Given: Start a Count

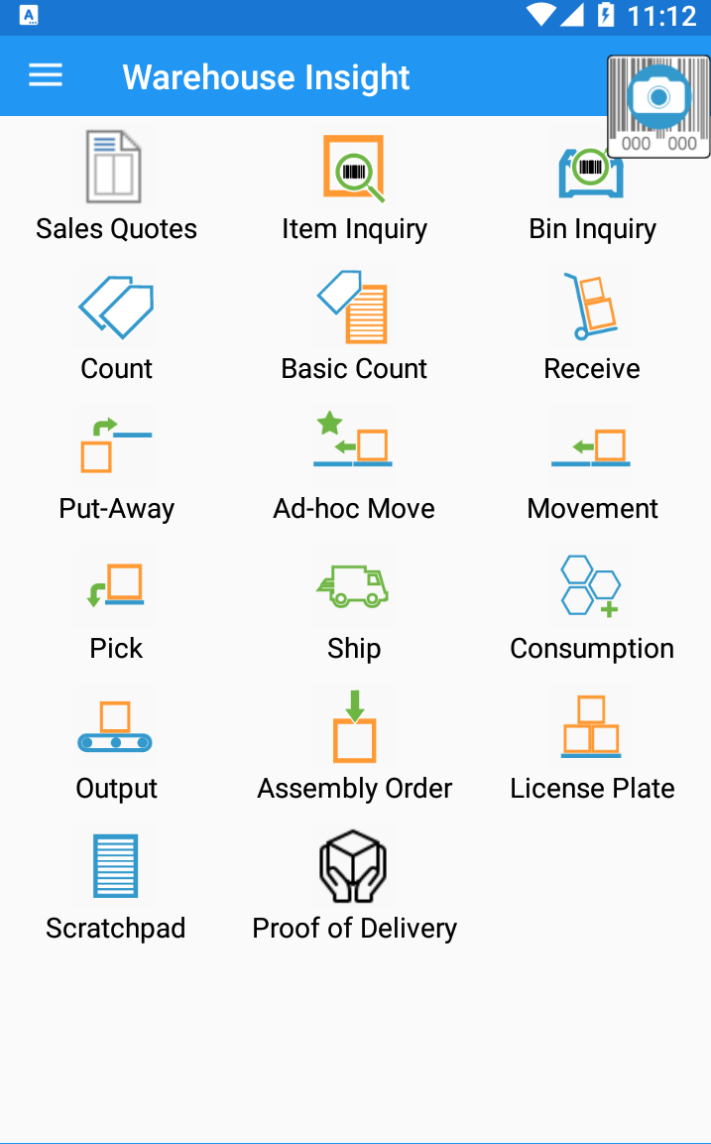Looking at the screenshot, I should 116,327.
